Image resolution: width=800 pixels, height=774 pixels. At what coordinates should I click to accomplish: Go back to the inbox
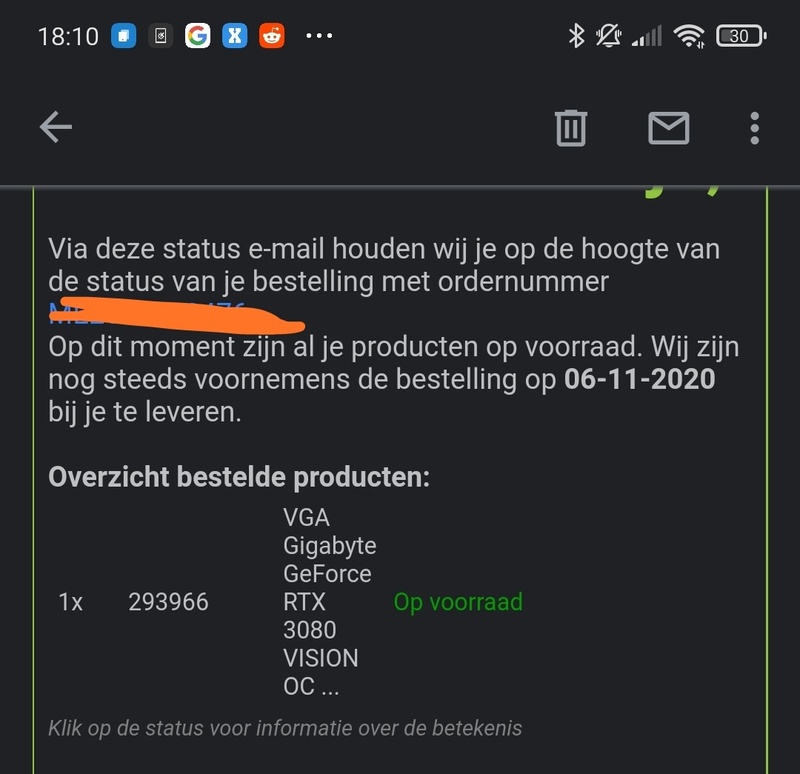[x=56, y=127]
